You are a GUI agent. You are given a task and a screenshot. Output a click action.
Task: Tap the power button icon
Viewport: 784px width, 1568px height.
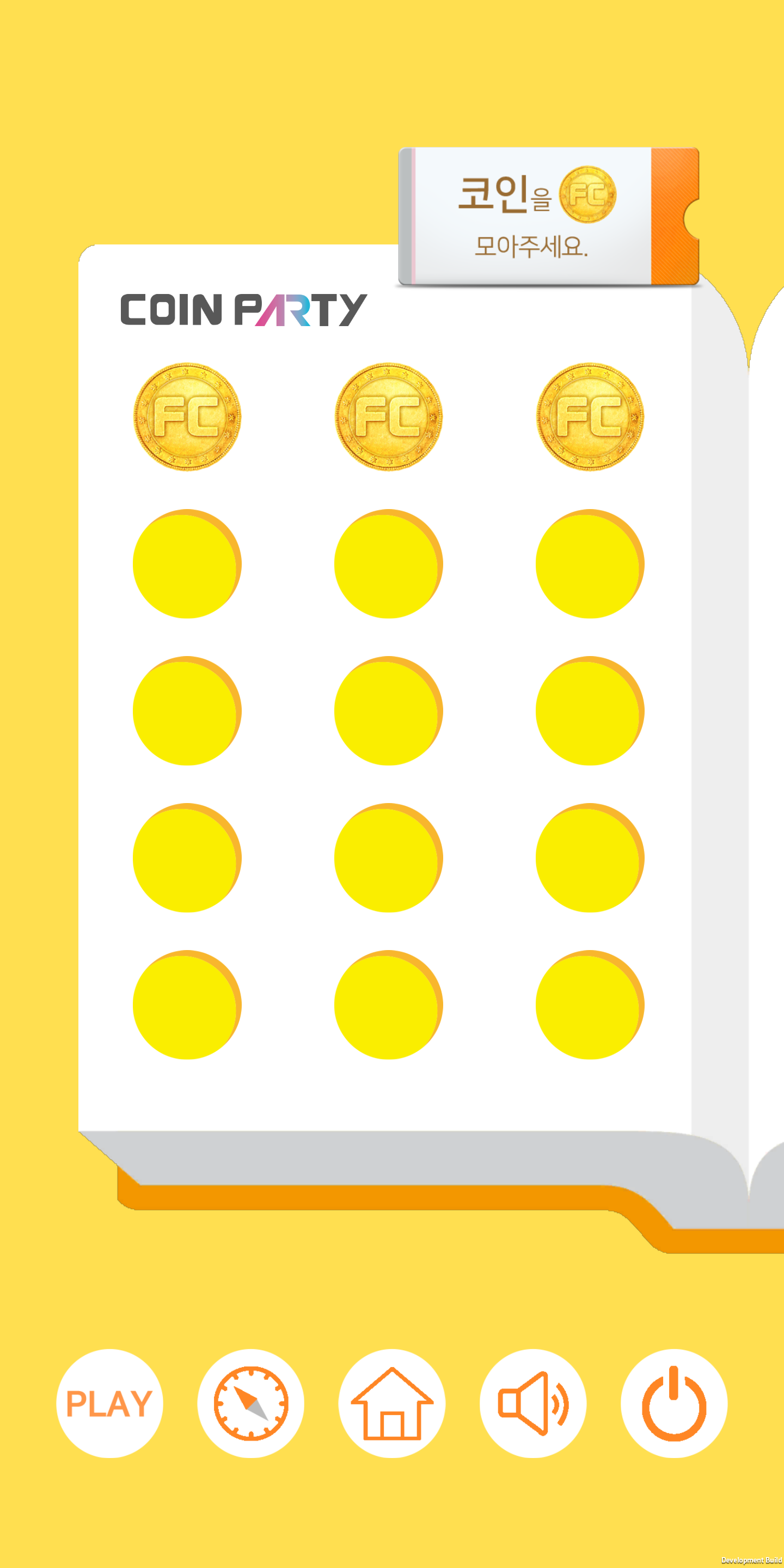674,1403
